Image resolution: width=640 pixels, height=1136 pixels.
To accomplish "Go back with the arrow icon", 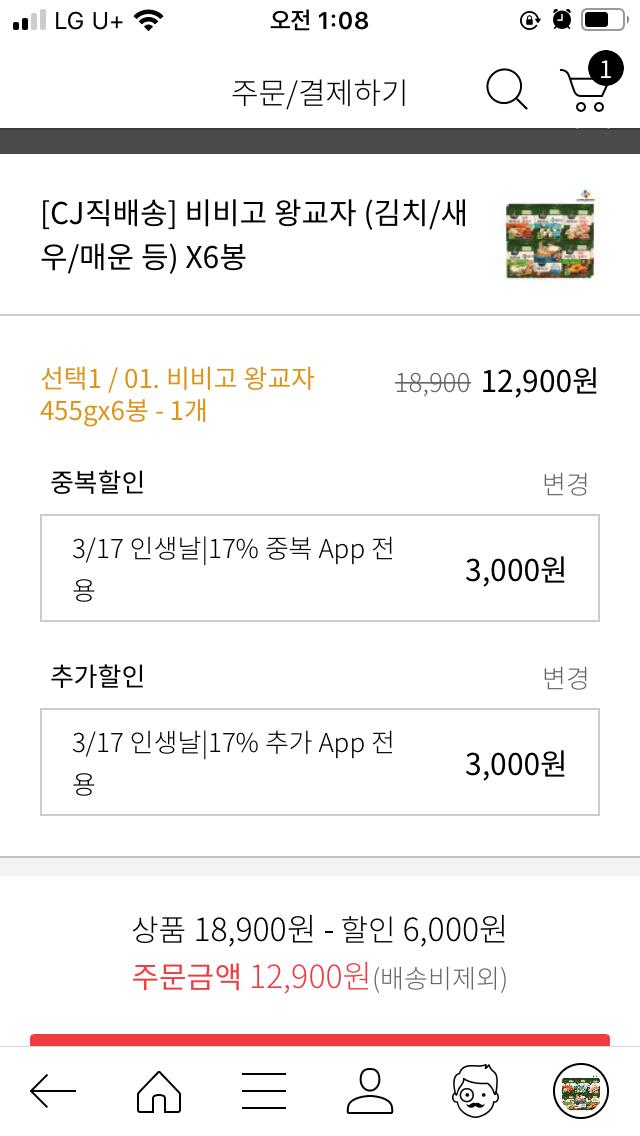I will click(53, 1090).
